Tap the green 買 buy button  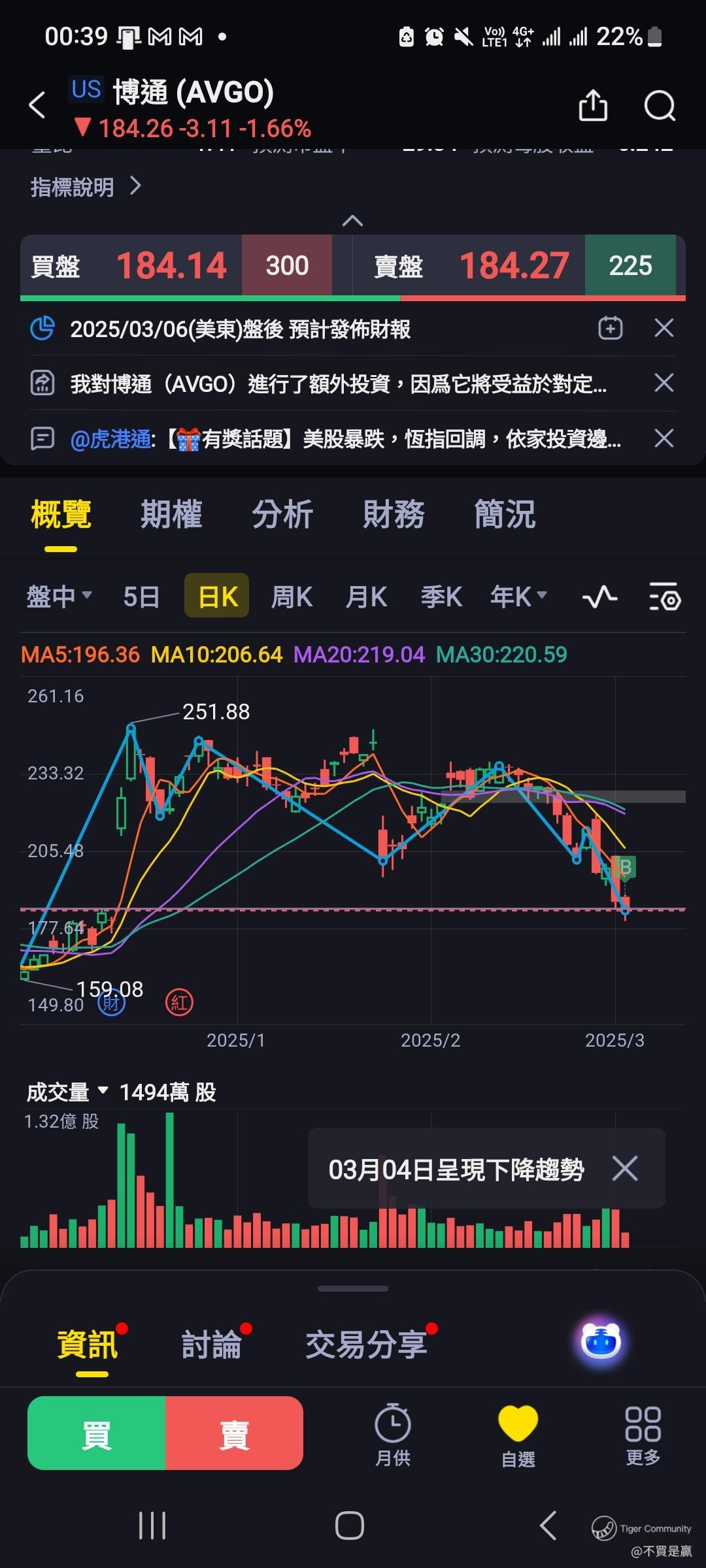click(97, 1433)
